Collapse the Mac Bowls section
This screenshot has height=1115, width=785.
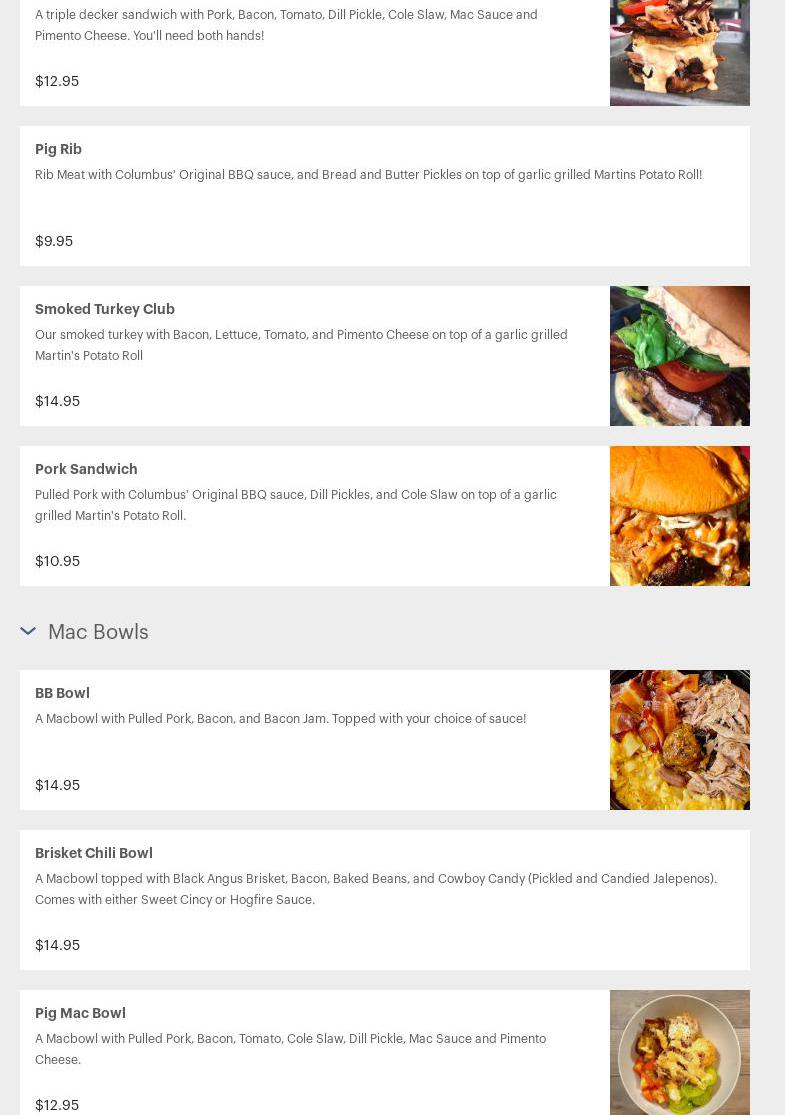[28, 631]
